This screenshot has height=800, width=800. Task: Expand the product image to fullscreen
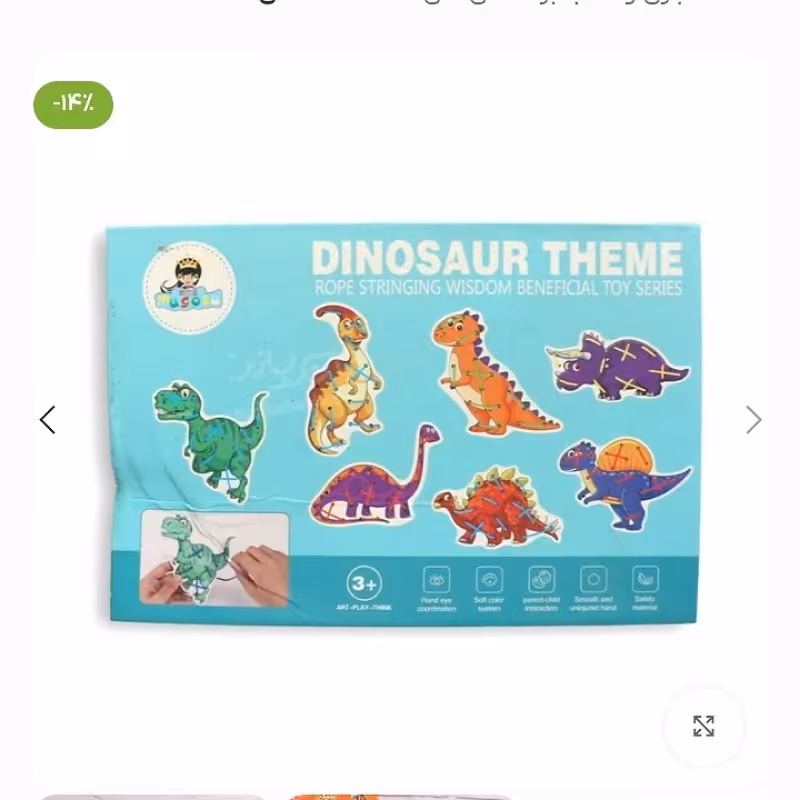pyautogui.click(x=704, y=726)
